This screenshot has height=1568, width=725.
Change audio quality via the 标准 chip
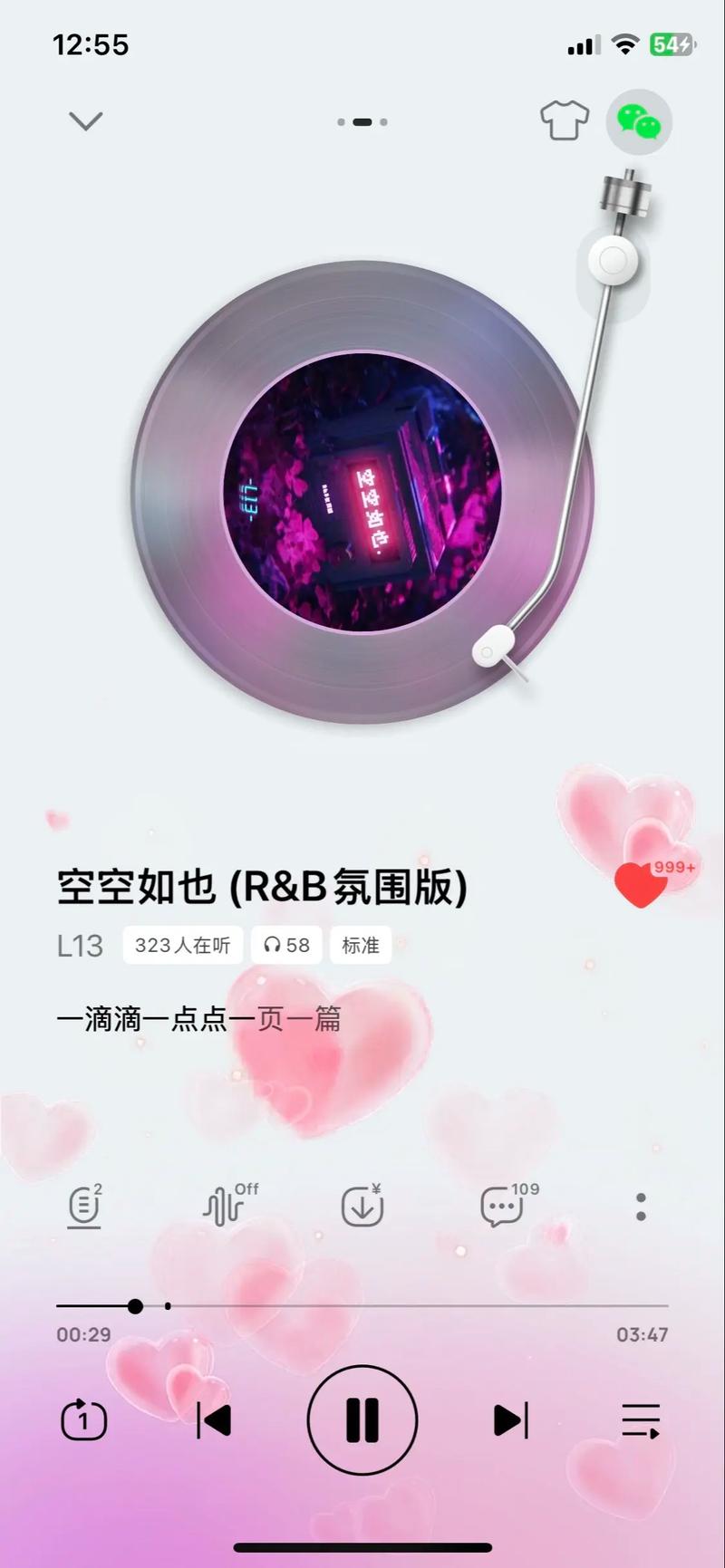click(360, 946)
